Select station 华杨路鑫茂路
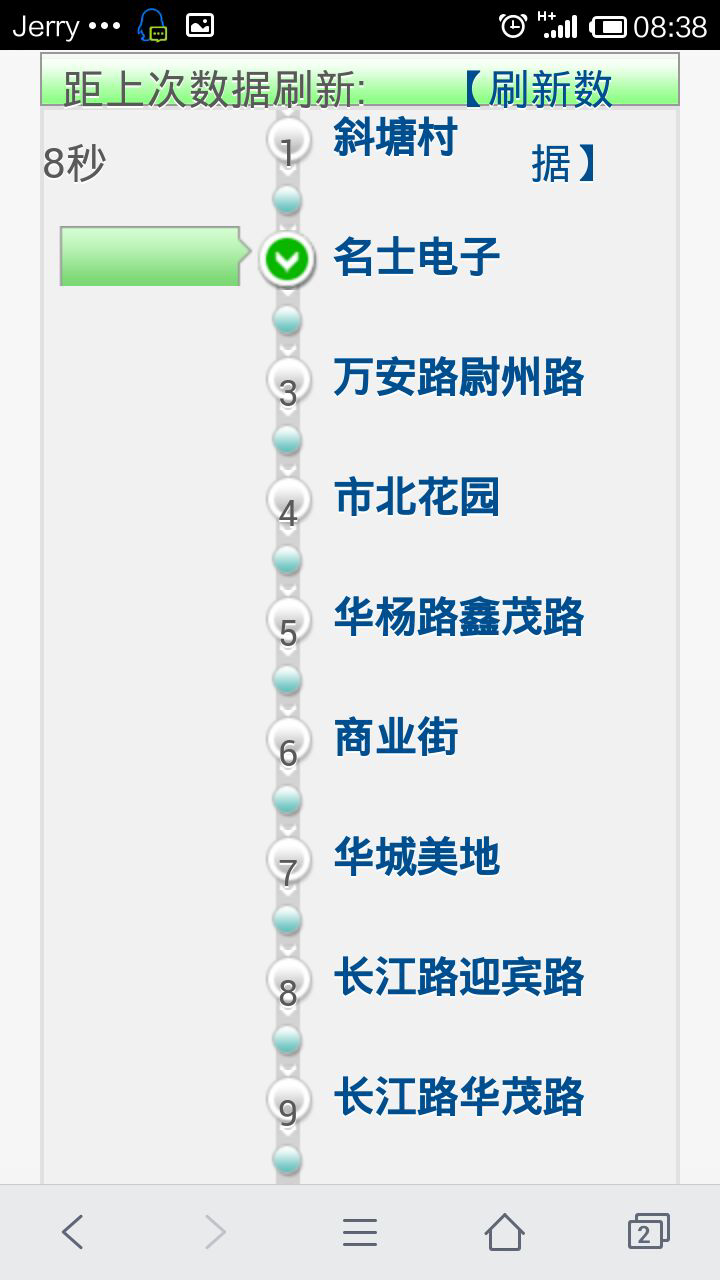This screenshot has height=1280, width=720. [x=458, y=617]
